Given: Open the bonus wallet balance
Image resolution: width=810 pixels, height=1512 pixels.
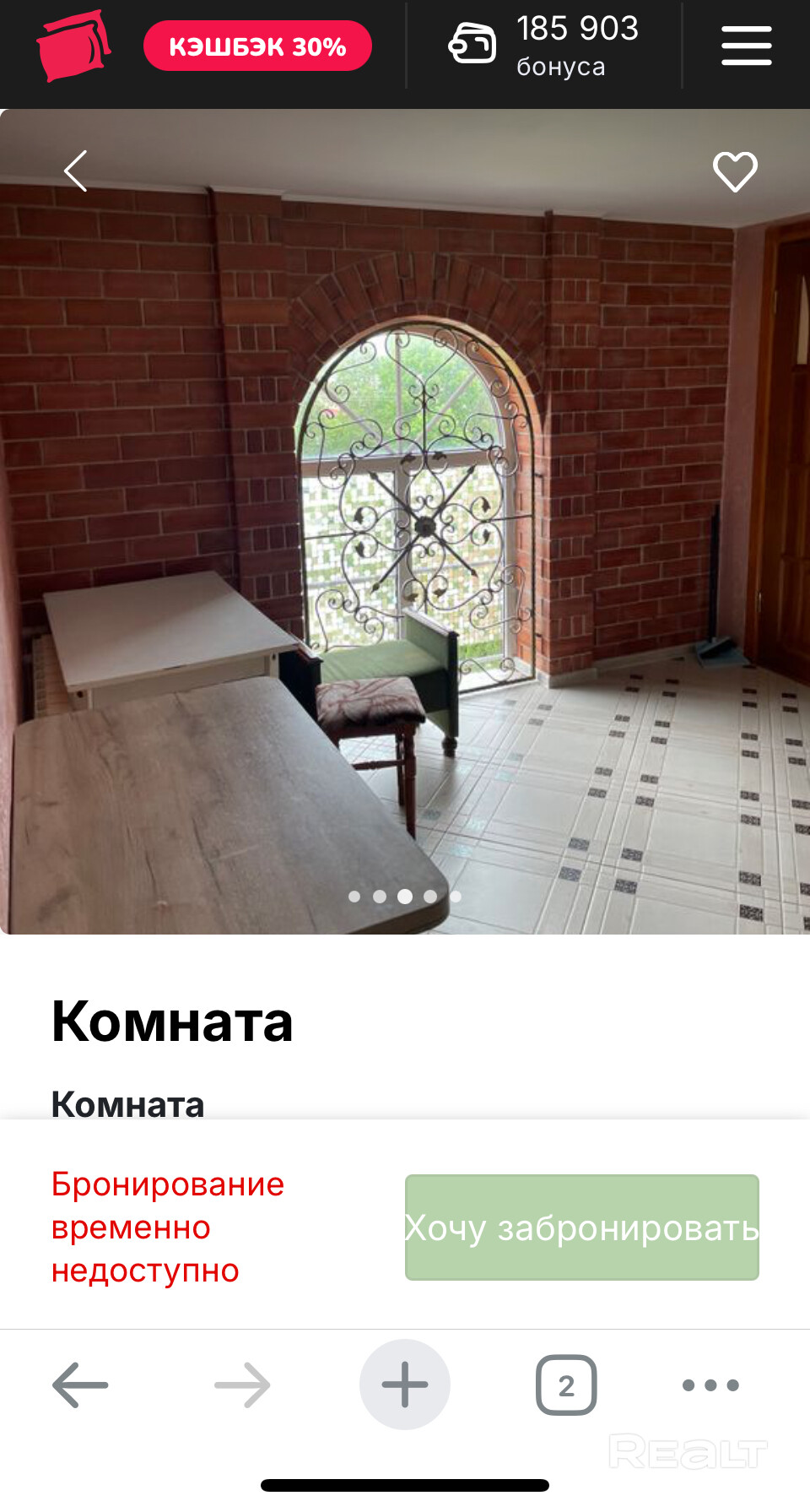Looking at the screenshot, I should click(x=543, y=46).
